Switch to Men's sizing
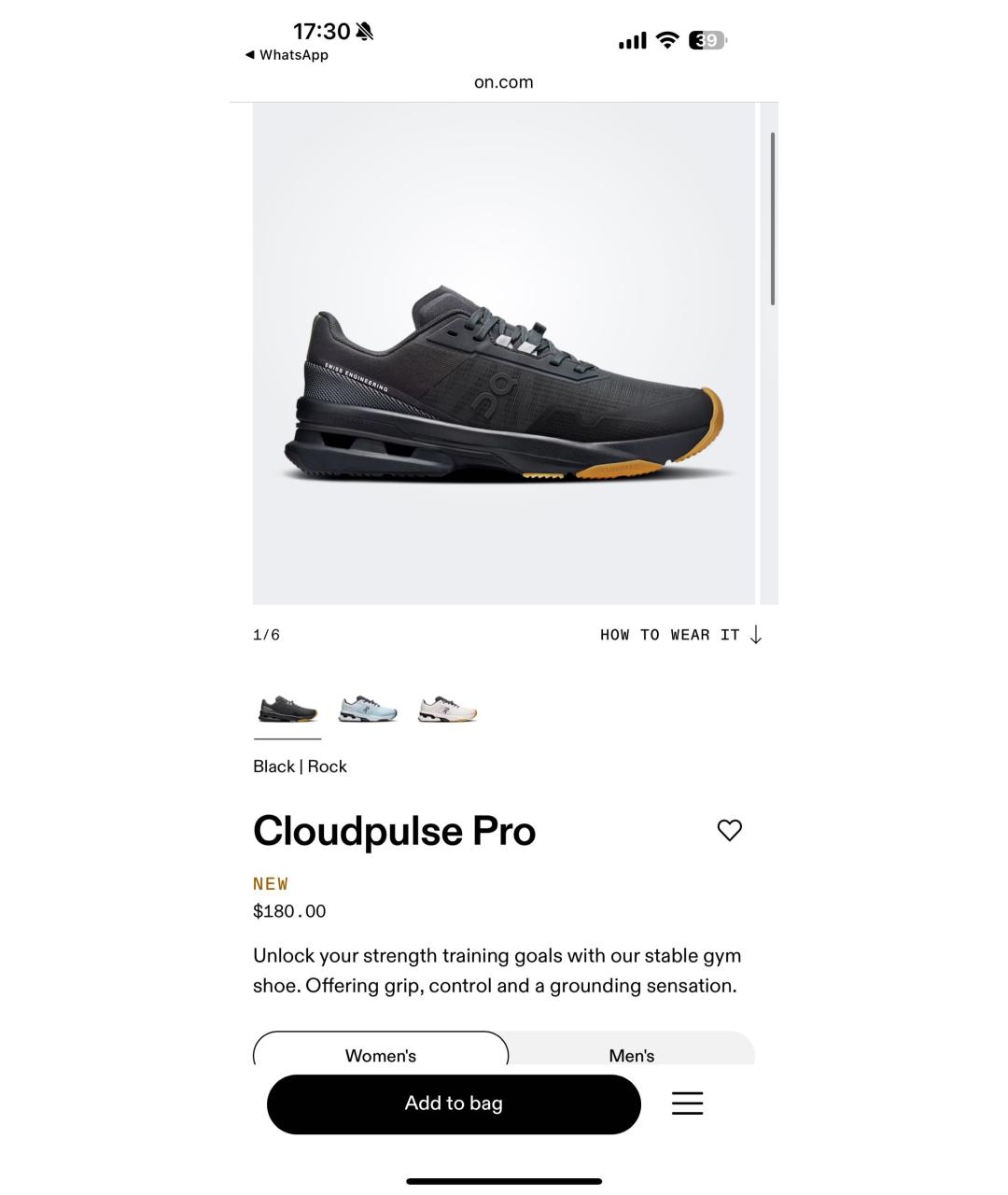 pyautogui.click(x=632, y=1052)
